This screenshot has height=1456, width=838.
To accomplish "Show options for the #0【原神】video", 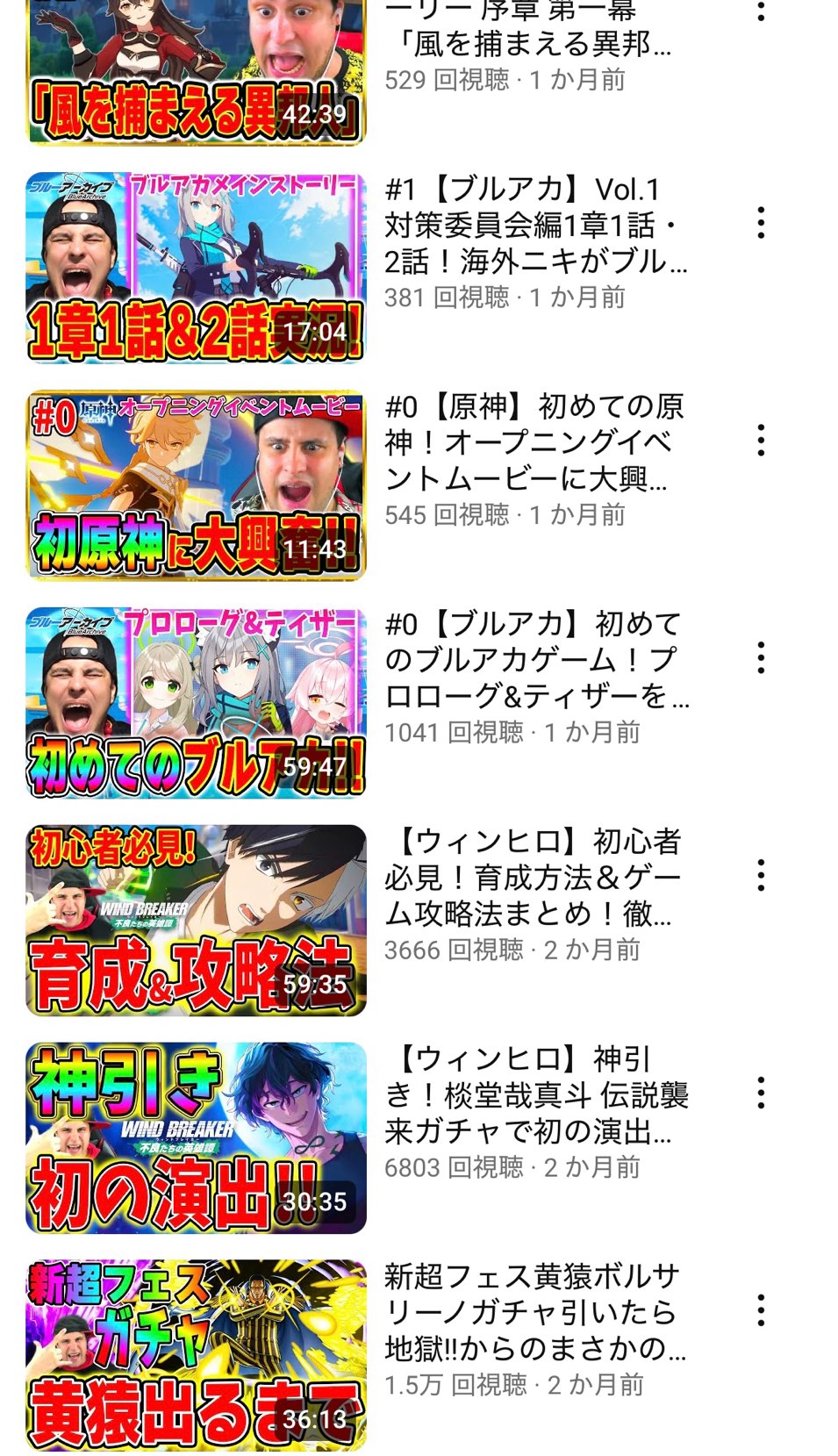I will click(x=761, y=440).
